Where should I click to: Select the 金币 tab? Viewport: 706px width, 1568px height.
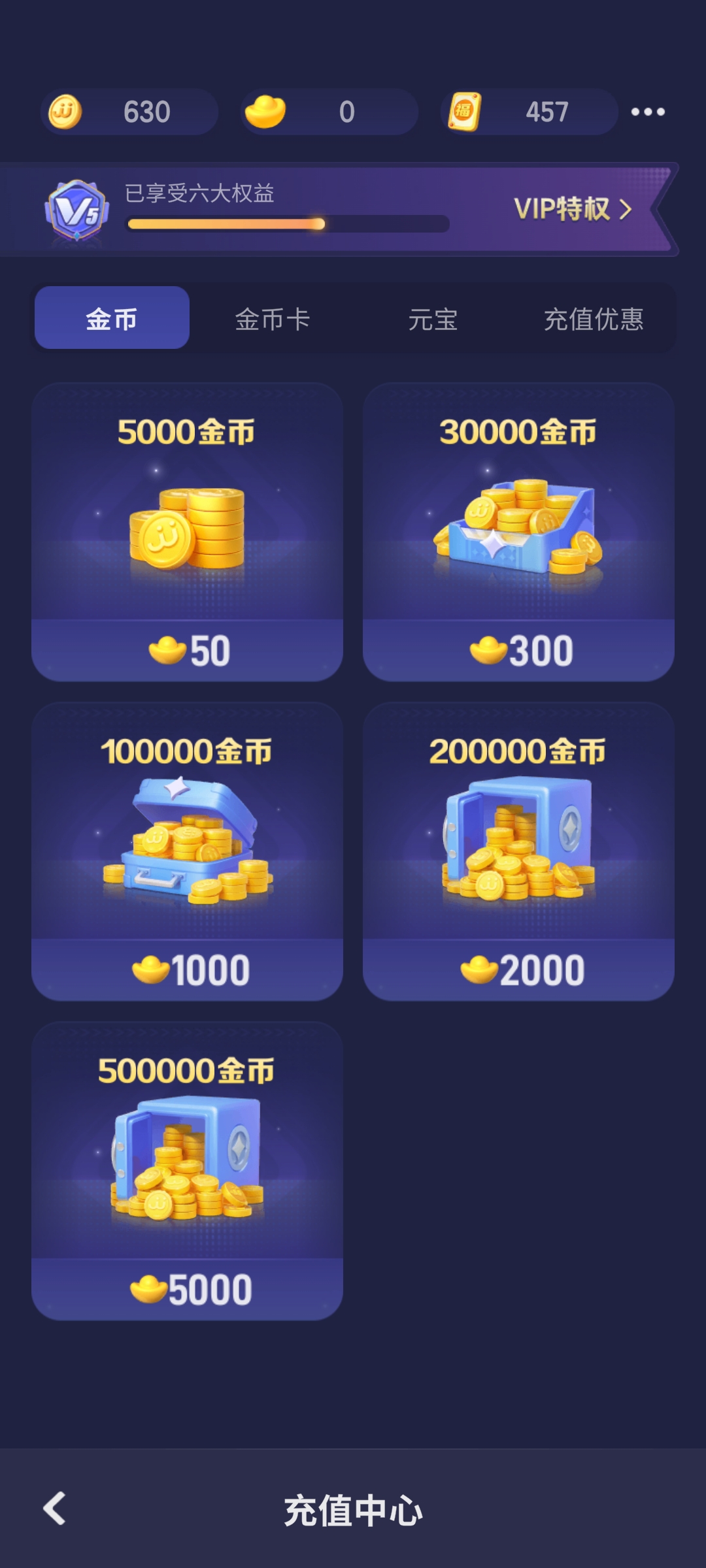pos(112,318)
